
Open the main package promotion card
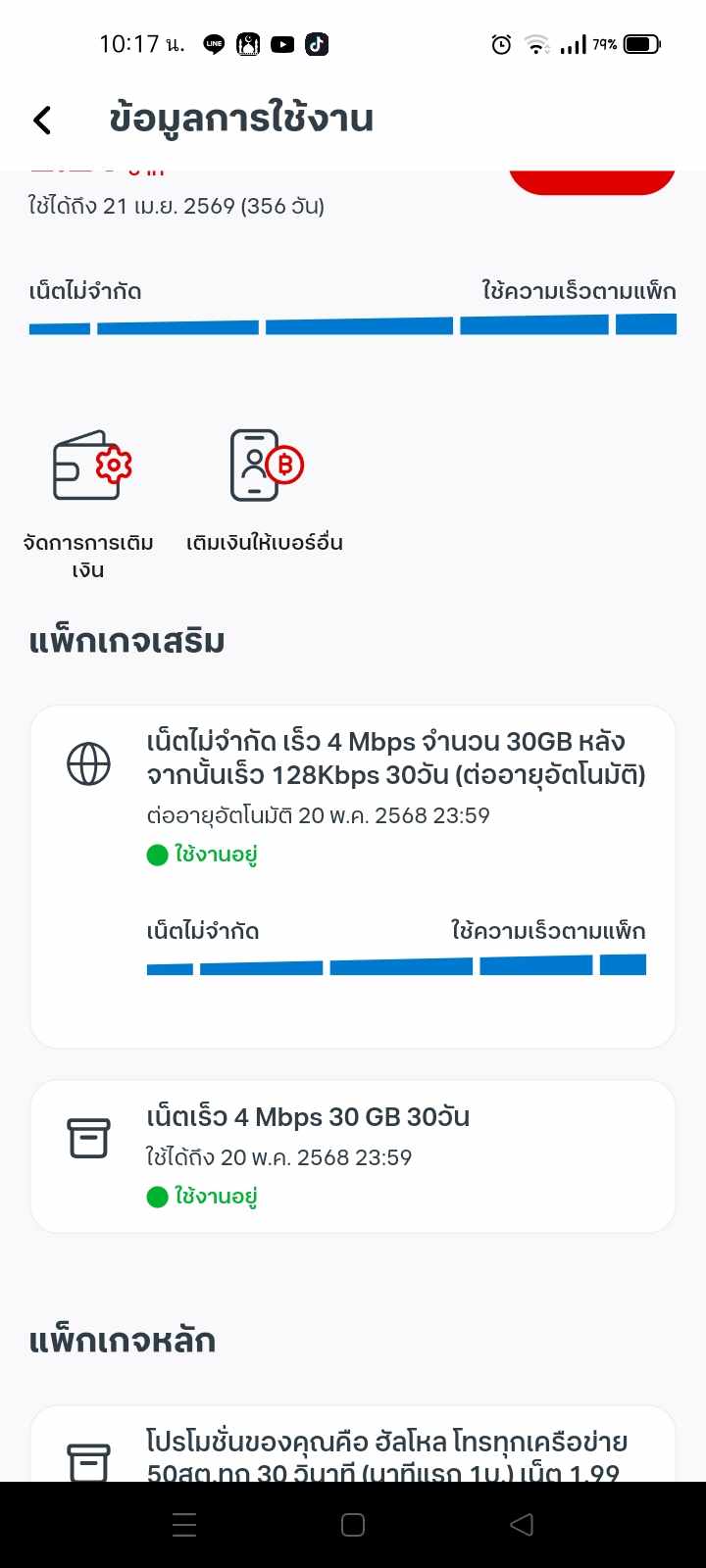353,1444
